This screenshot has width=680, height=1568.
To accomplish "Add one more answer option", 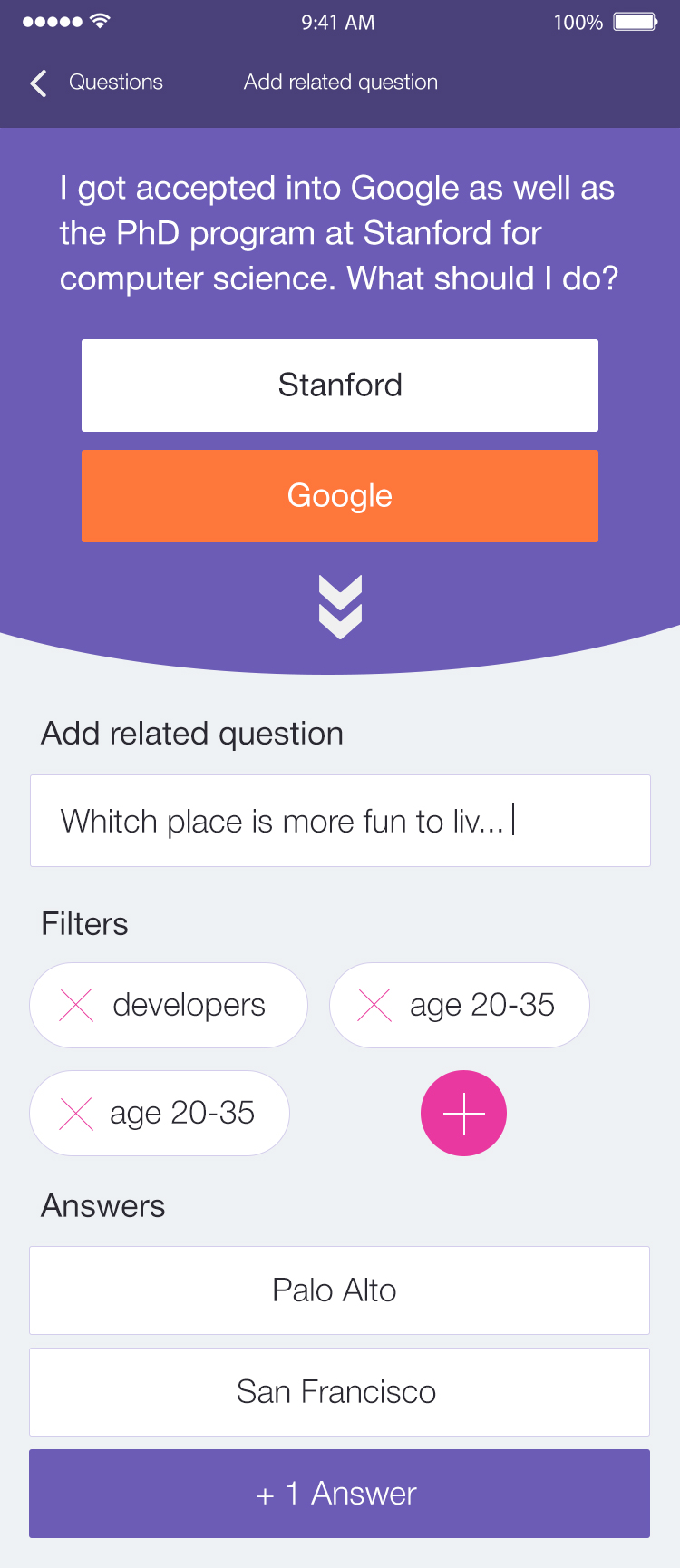I will tap(339, 1494).
